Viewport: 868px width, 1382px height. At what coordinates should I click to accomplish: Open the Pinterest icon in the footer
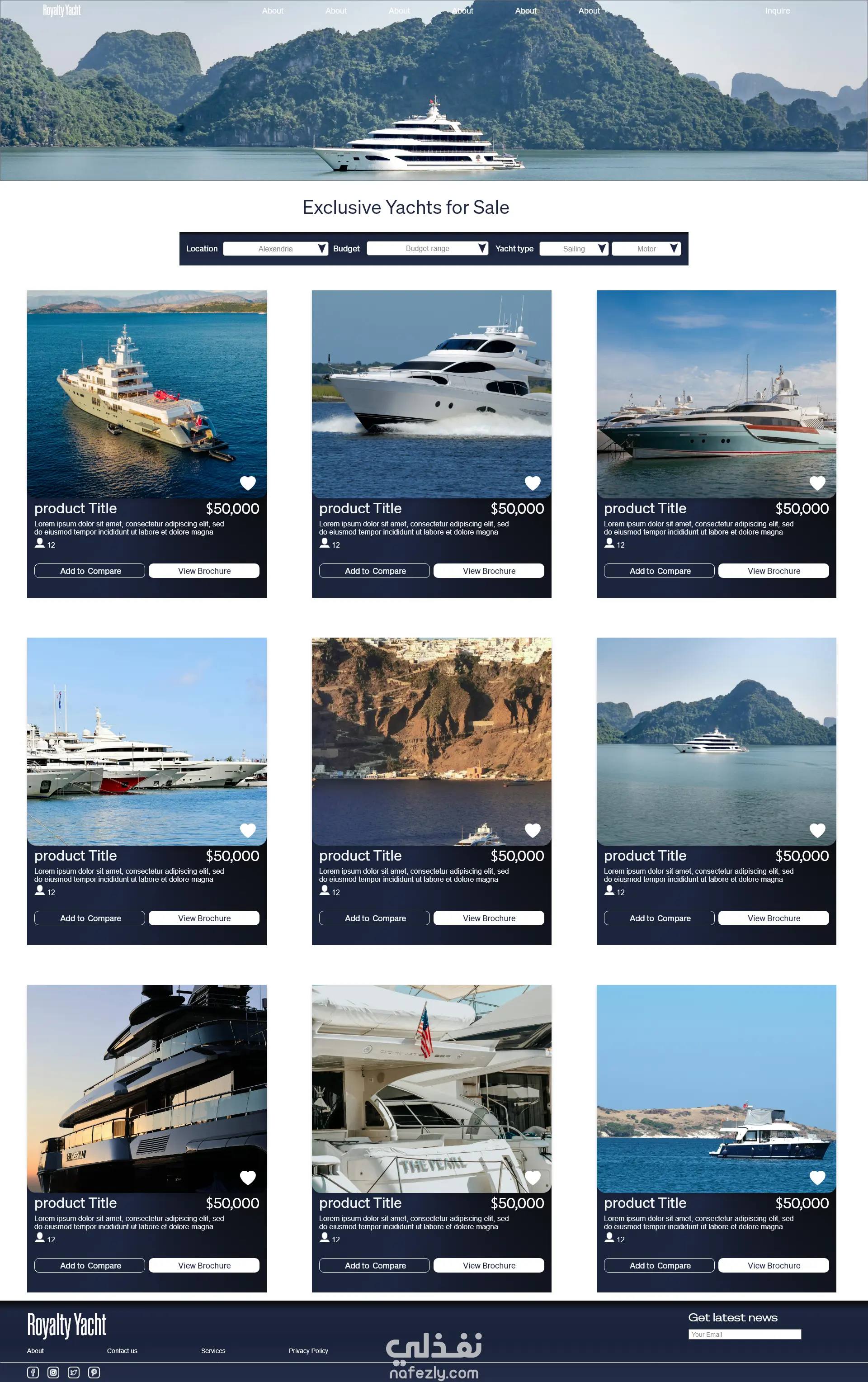tap(94, 1372)
